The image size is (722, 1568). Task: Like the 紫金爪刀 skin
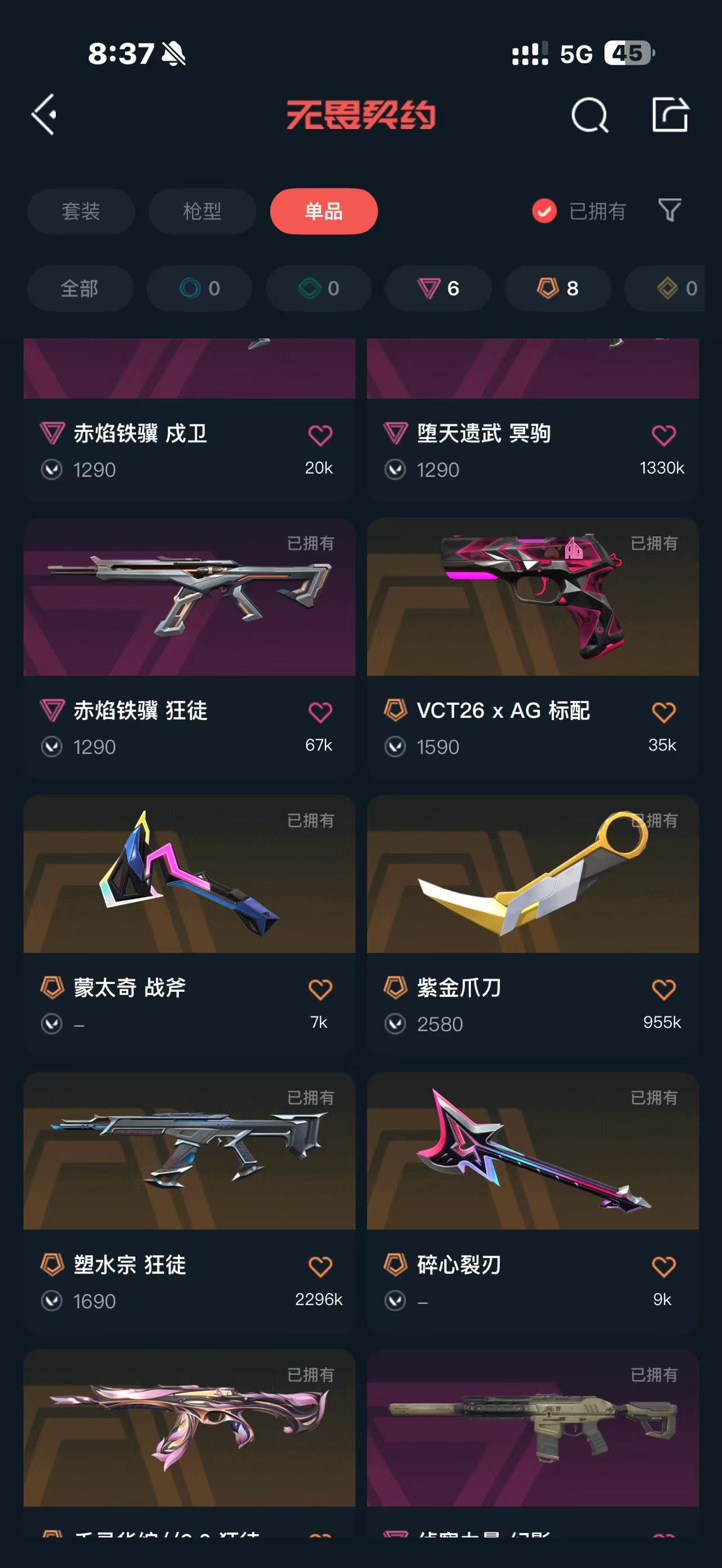[663, 989]
